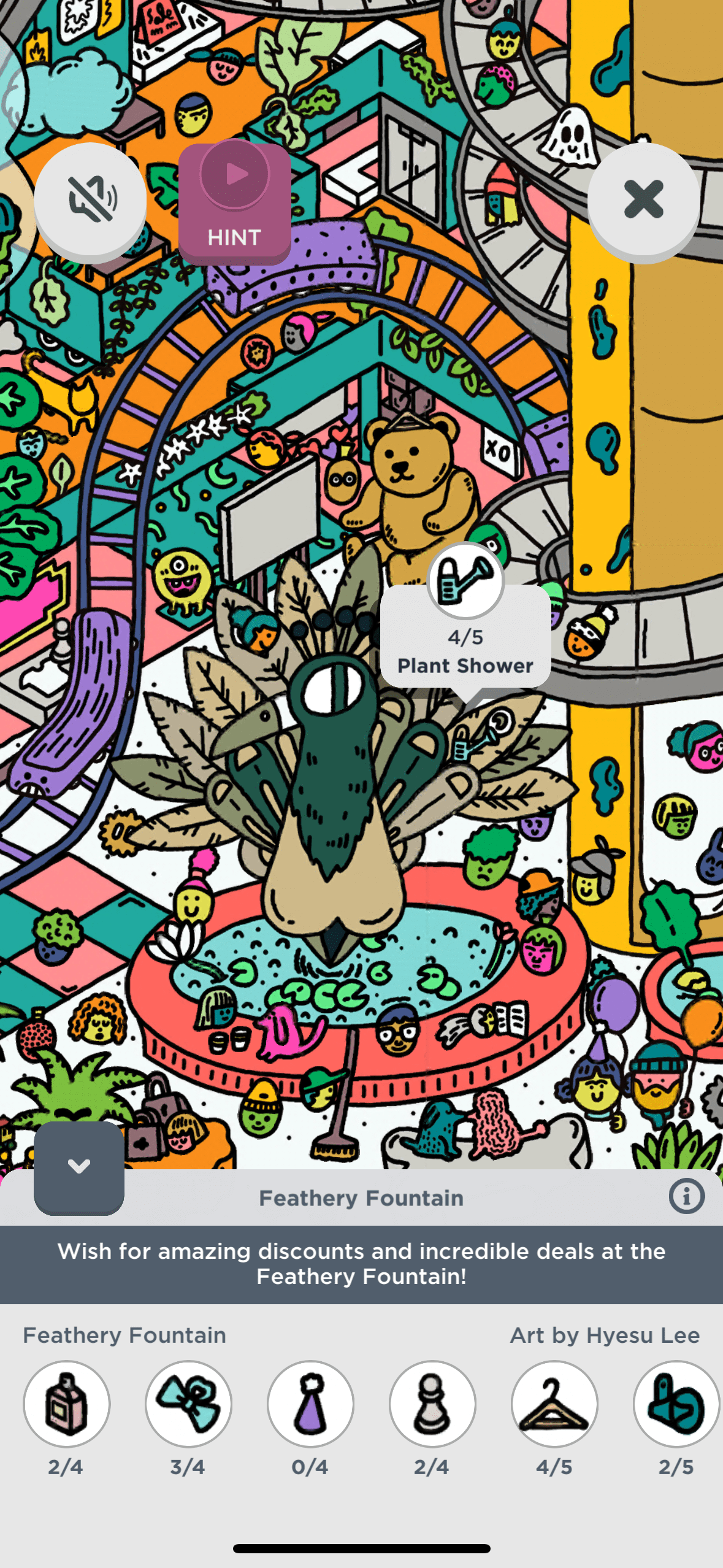
Task: Open the Feathery Fountain info icon
Action: click(x=686, y=1196)
